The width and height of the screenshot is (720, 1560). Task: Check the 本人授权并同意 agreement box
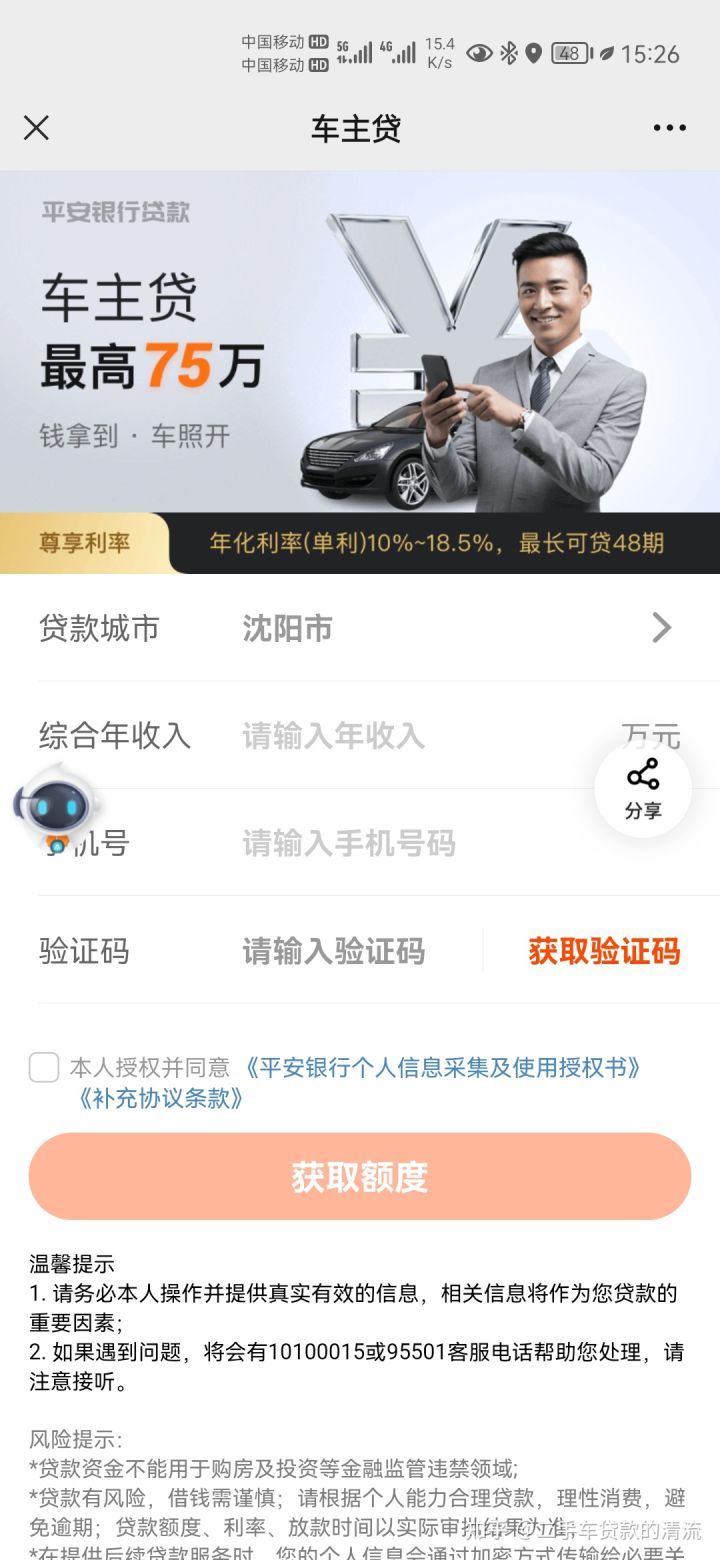(x=44, y=1068)
